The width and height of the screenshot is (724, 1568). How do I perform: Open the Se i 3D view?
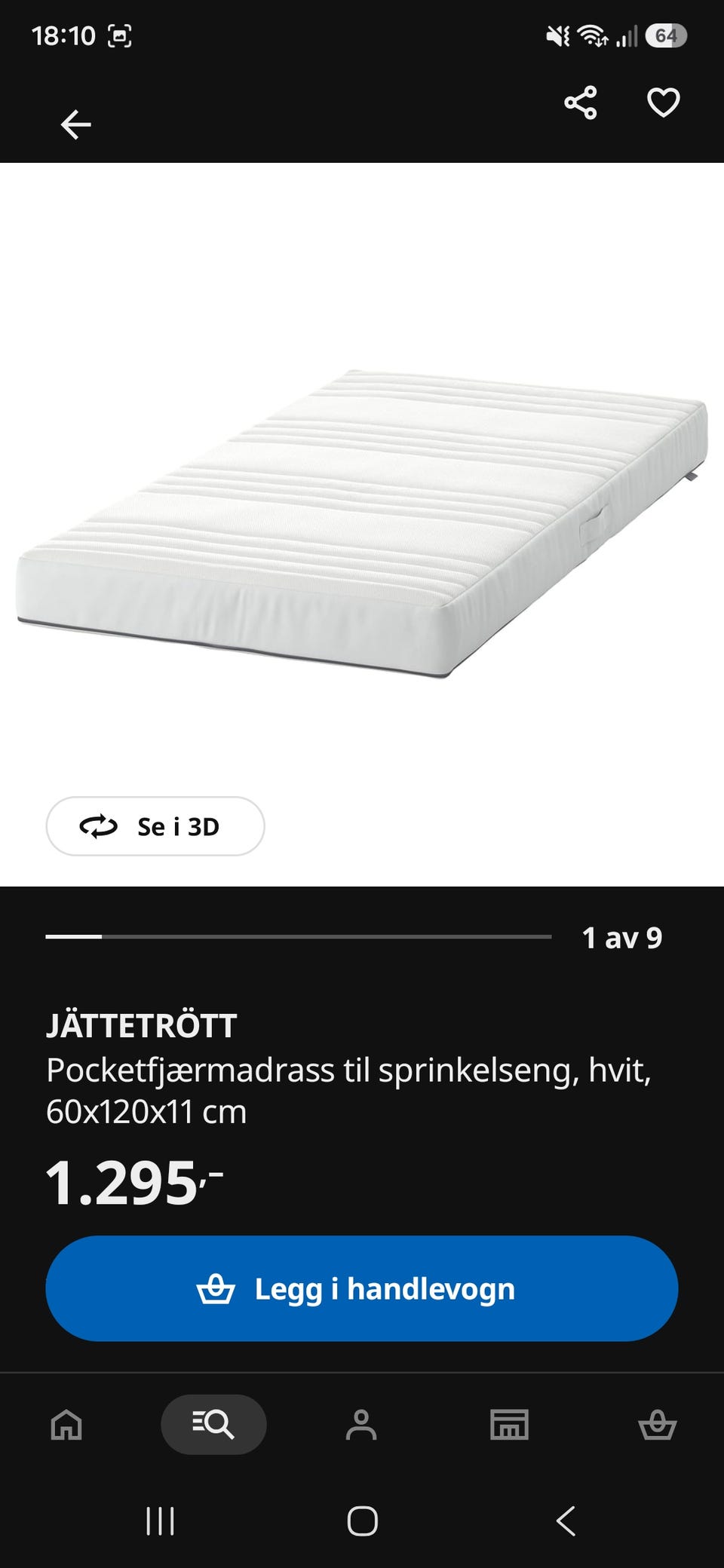(155, 826)
